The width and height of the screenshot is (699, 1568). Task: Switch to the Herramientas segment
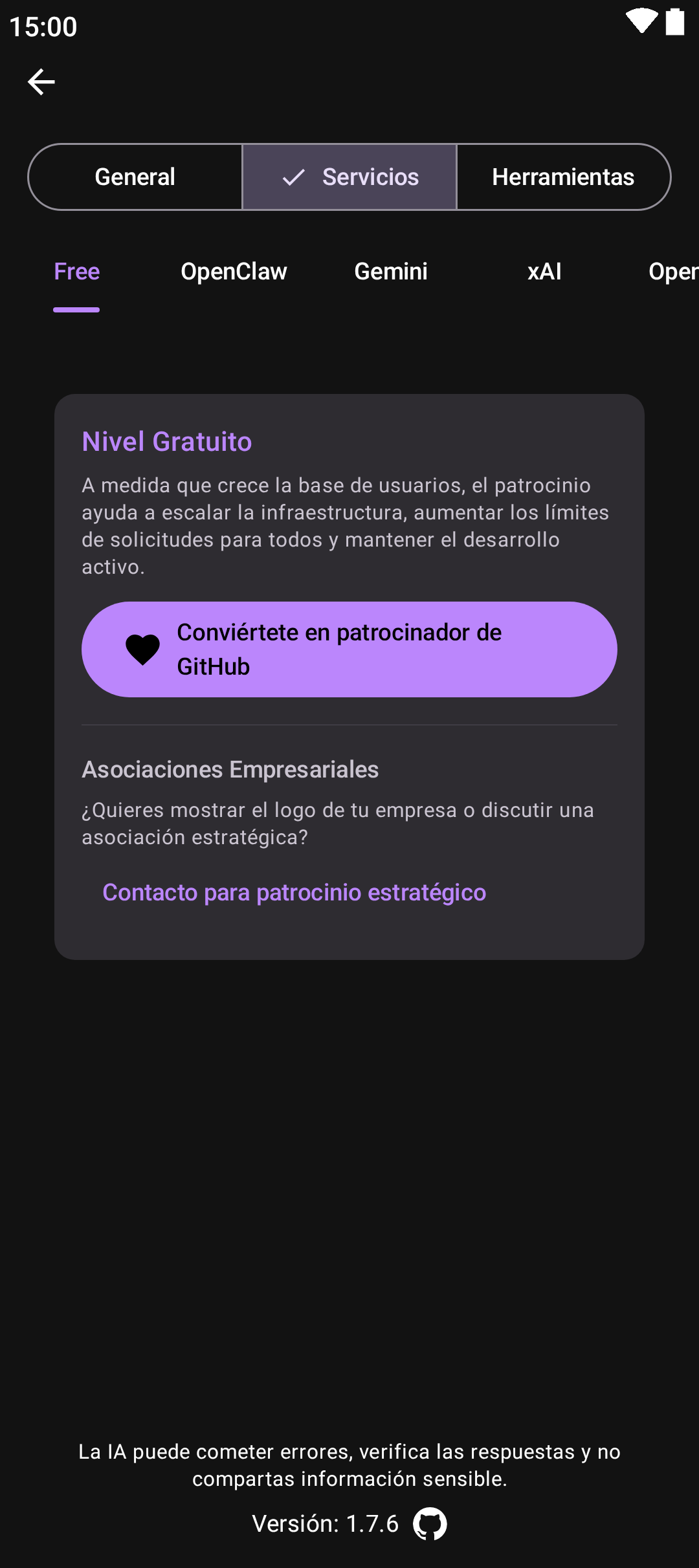pos(563,177)
